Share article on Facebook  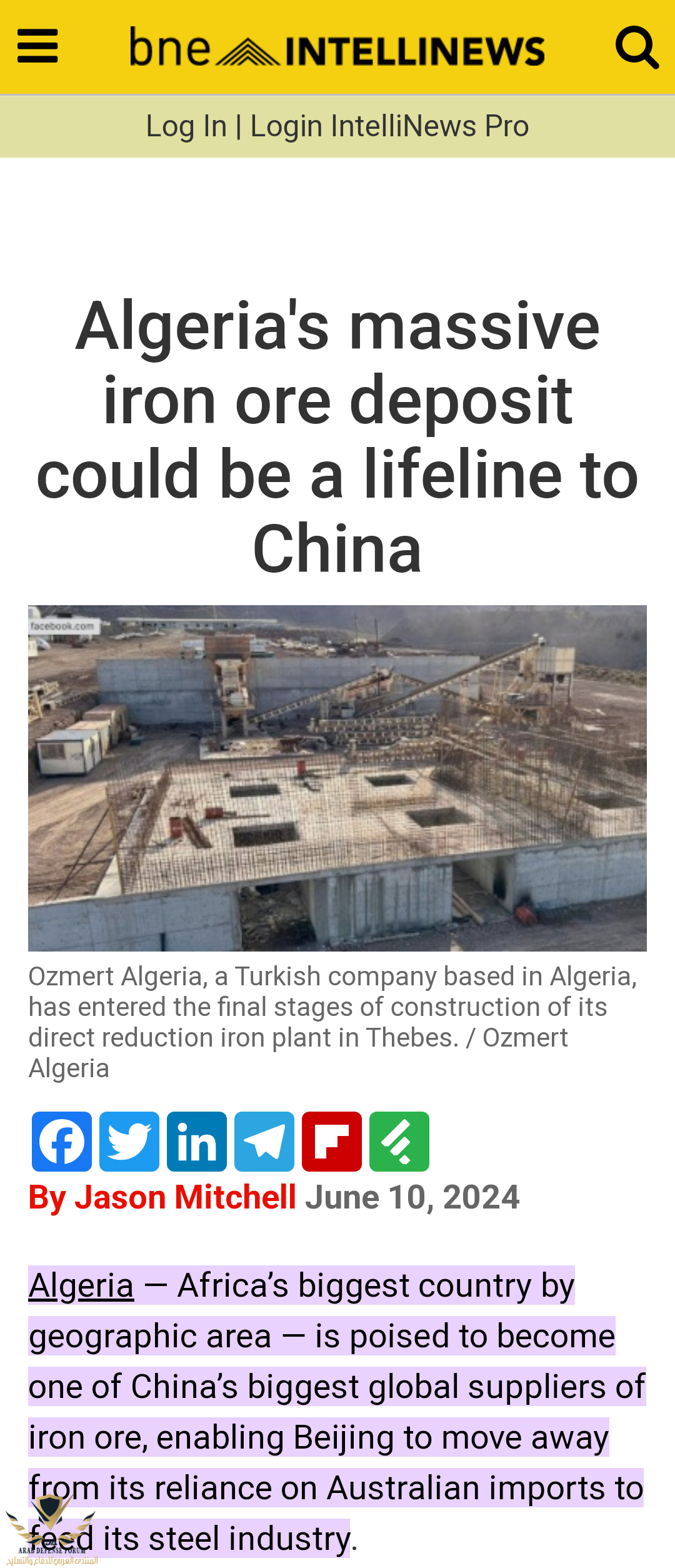tap(62, 1142)
